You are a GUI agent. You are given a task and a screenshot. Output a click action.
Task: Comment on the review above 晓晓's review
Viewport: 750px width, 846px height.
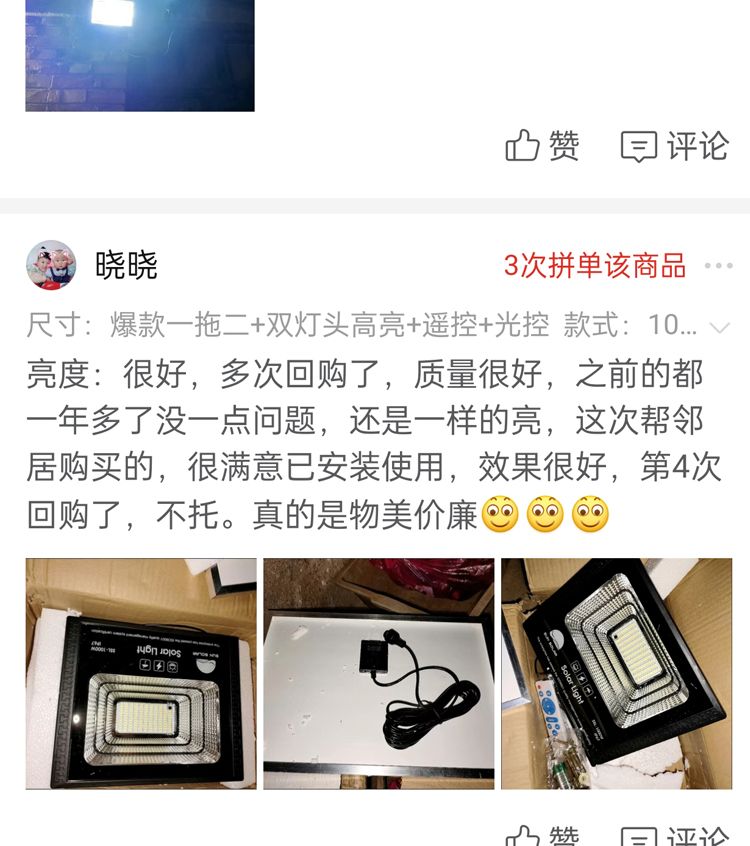coord(674,146)
